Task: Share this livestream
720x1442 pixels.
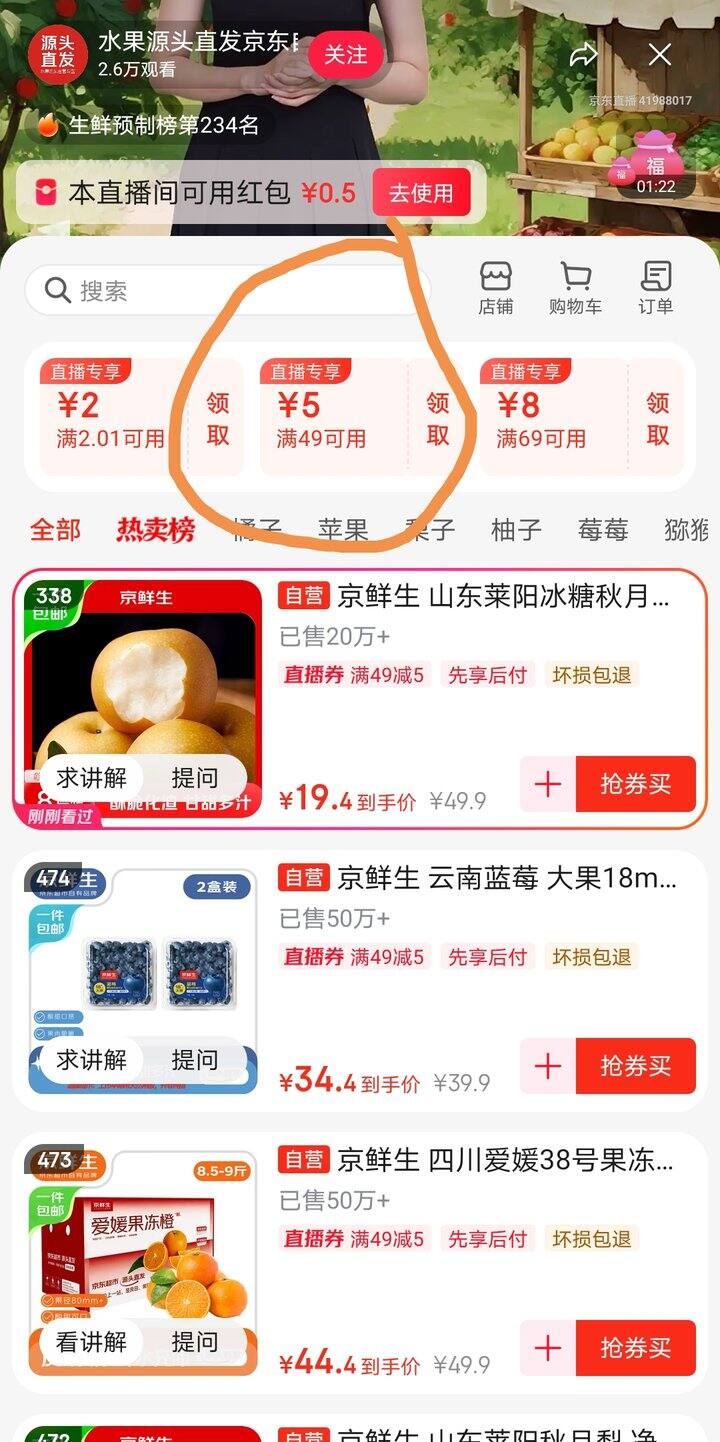Action: click(x=583, y=55)
